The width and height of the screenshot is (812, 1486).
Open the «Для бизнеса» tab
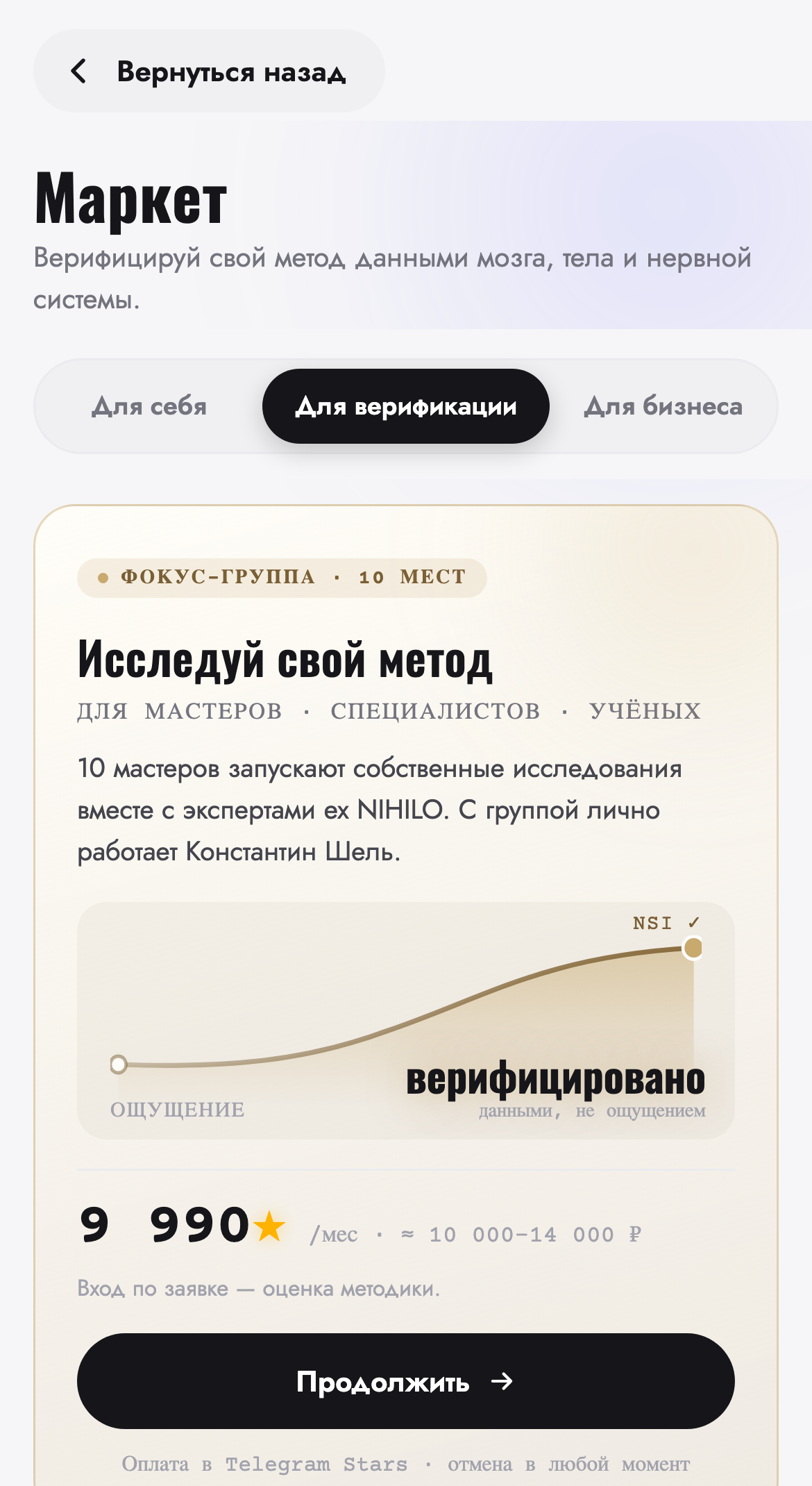click(663, 406)
